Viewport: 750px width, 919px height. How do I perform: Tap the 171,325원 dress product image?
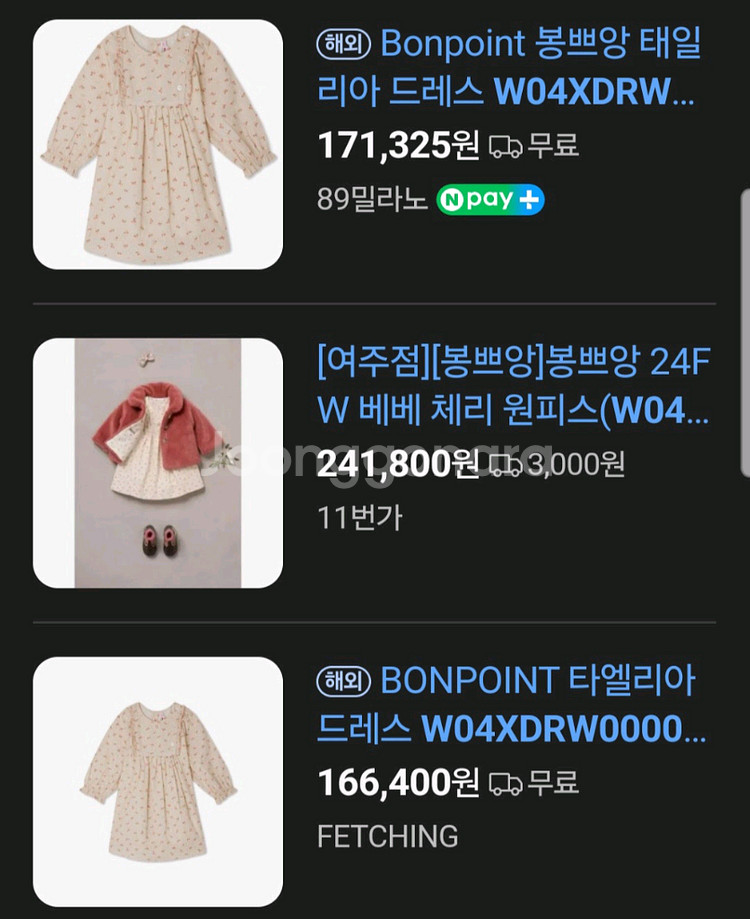tap(158, 145)
